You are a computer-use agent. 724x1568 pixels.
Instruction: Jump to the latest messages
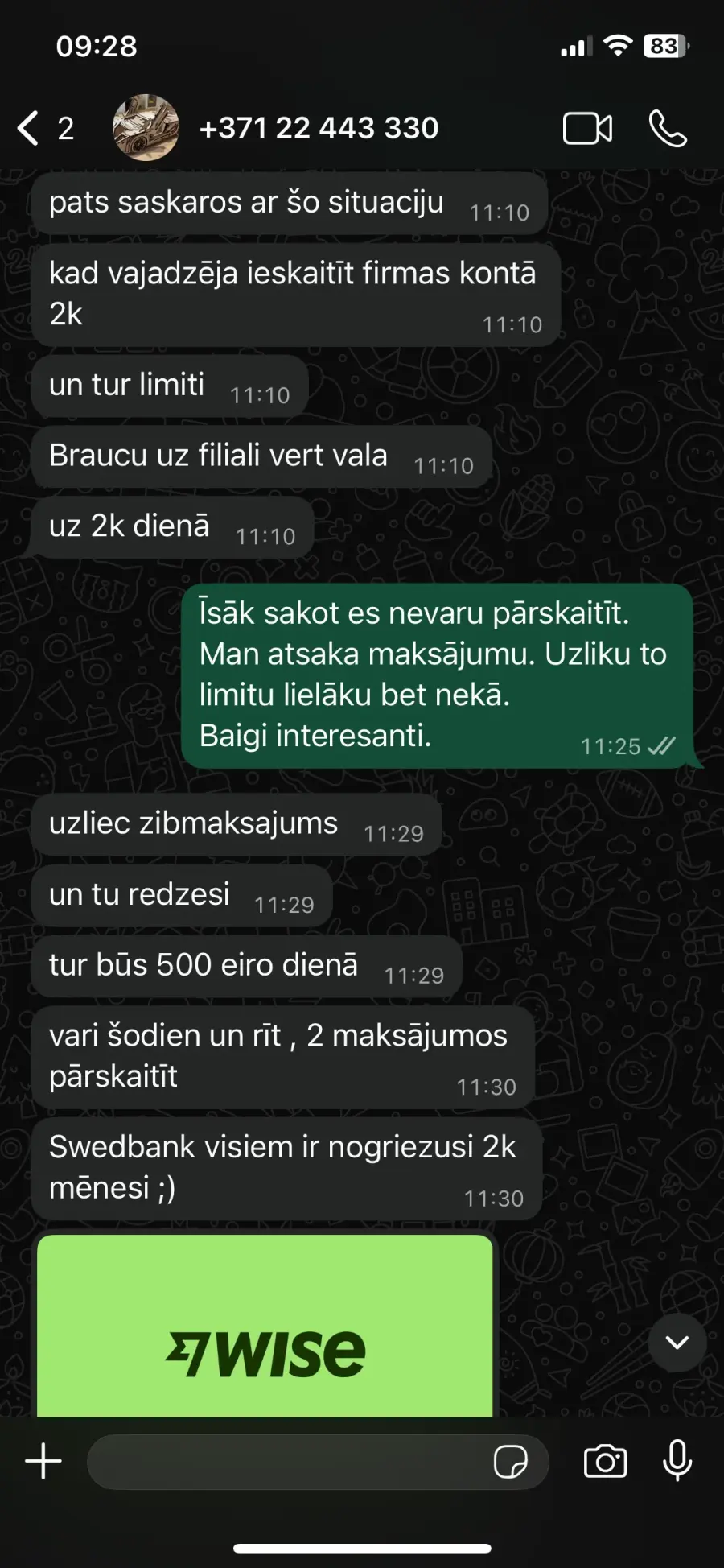tap(677, 1342)
